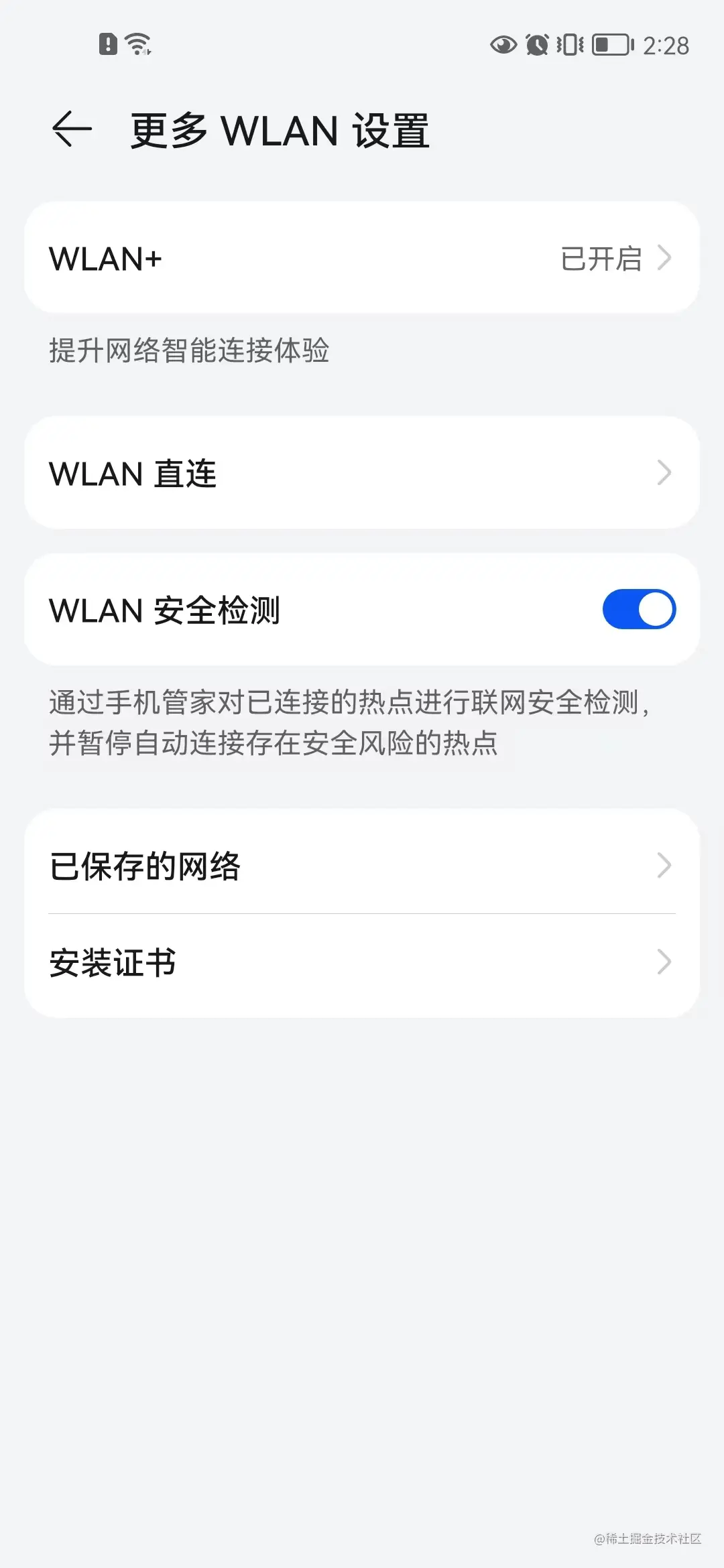Go back from 更多 WLAN 设置
Screen dimensions: 724x1568
click(72, 129)
